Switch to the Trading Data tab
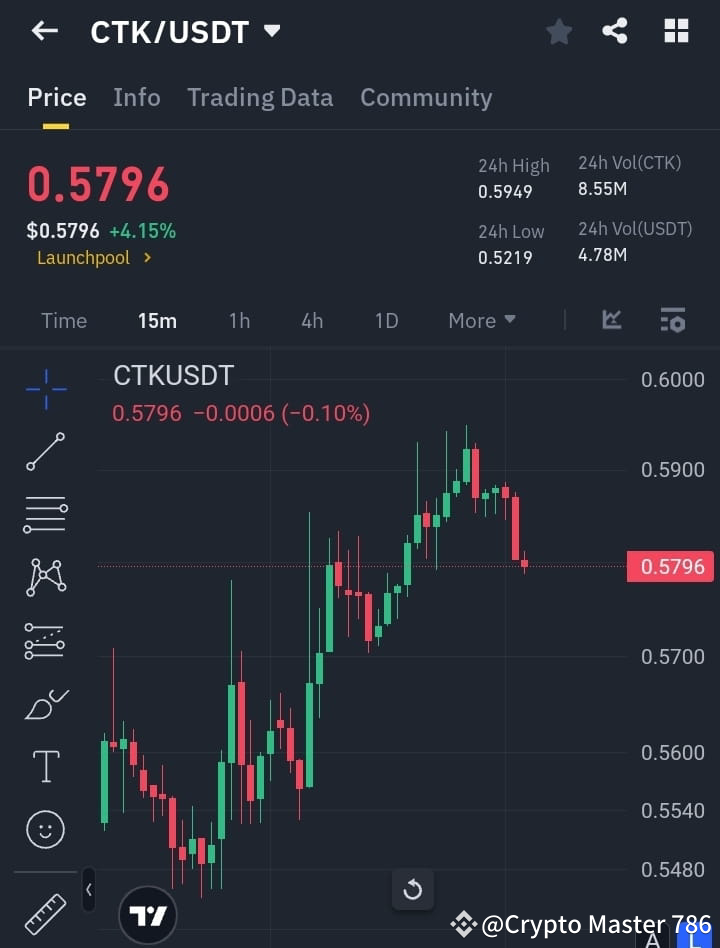 tap(260, 97)
